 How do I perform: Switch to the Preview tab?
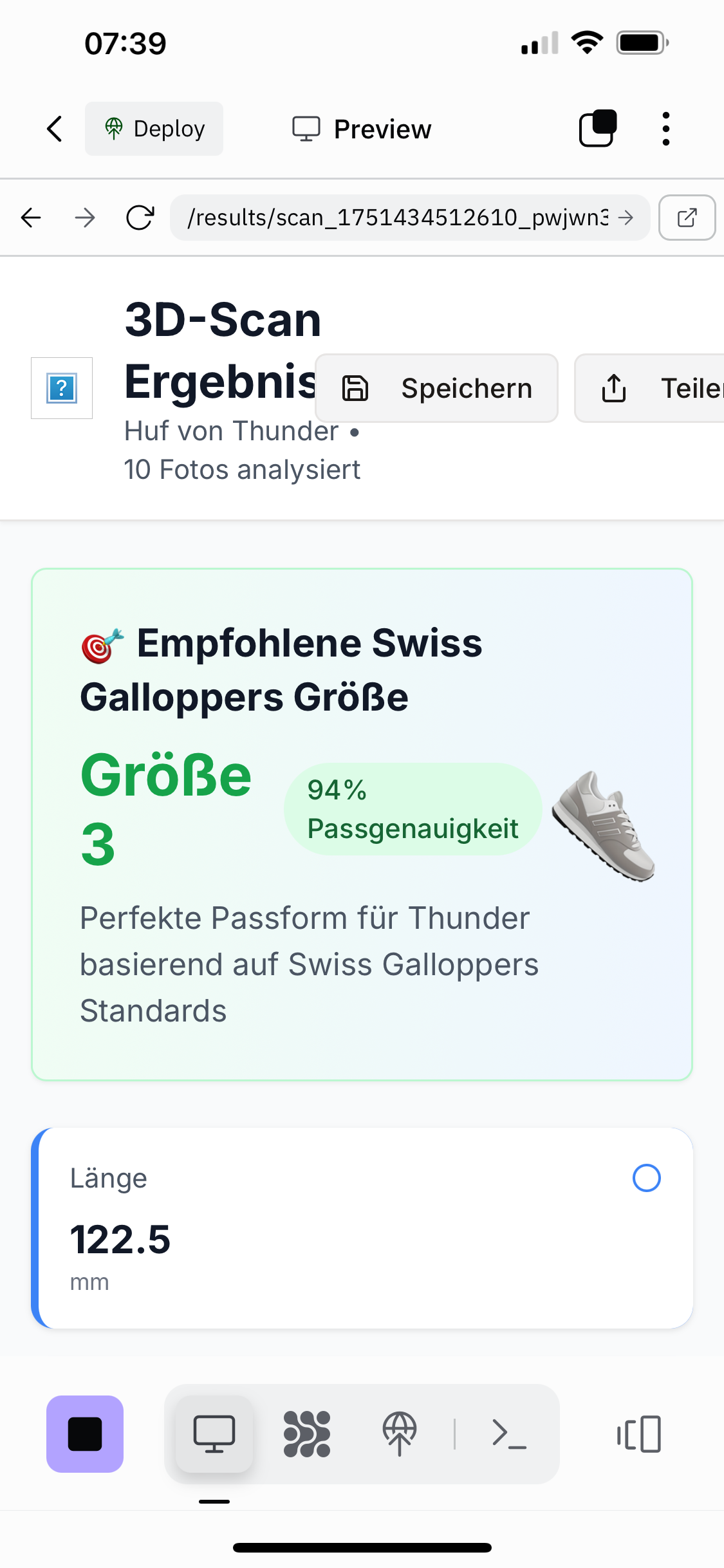pyautogui.click(x=362, y=129)
